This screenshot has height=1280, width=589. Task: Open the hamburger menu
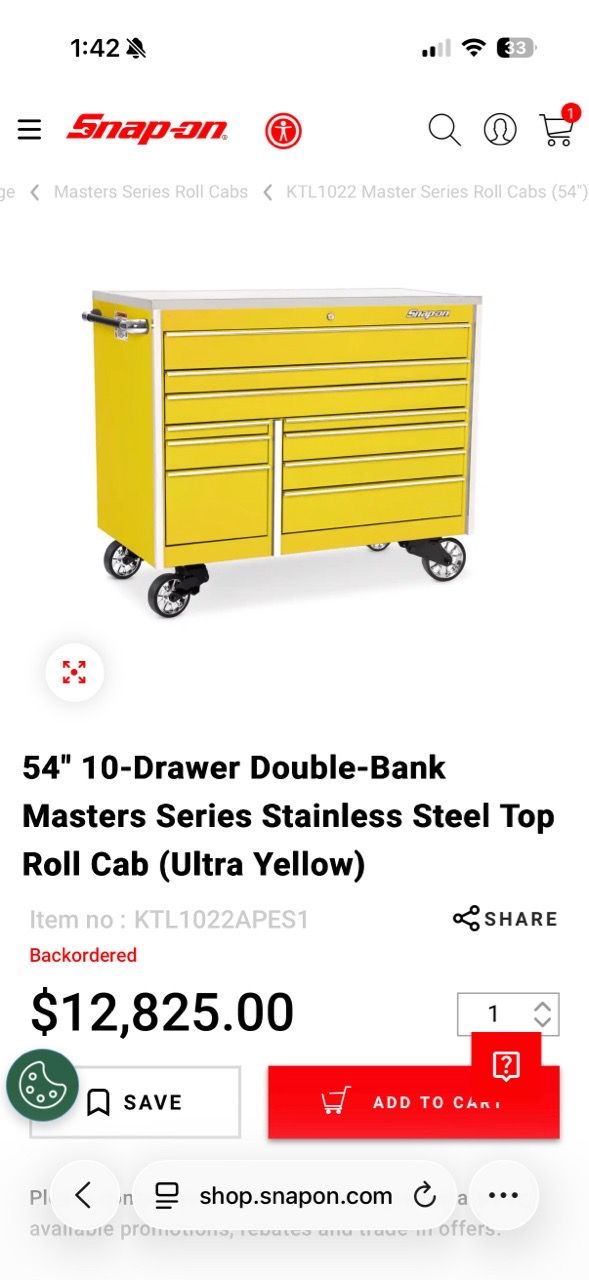29,130
